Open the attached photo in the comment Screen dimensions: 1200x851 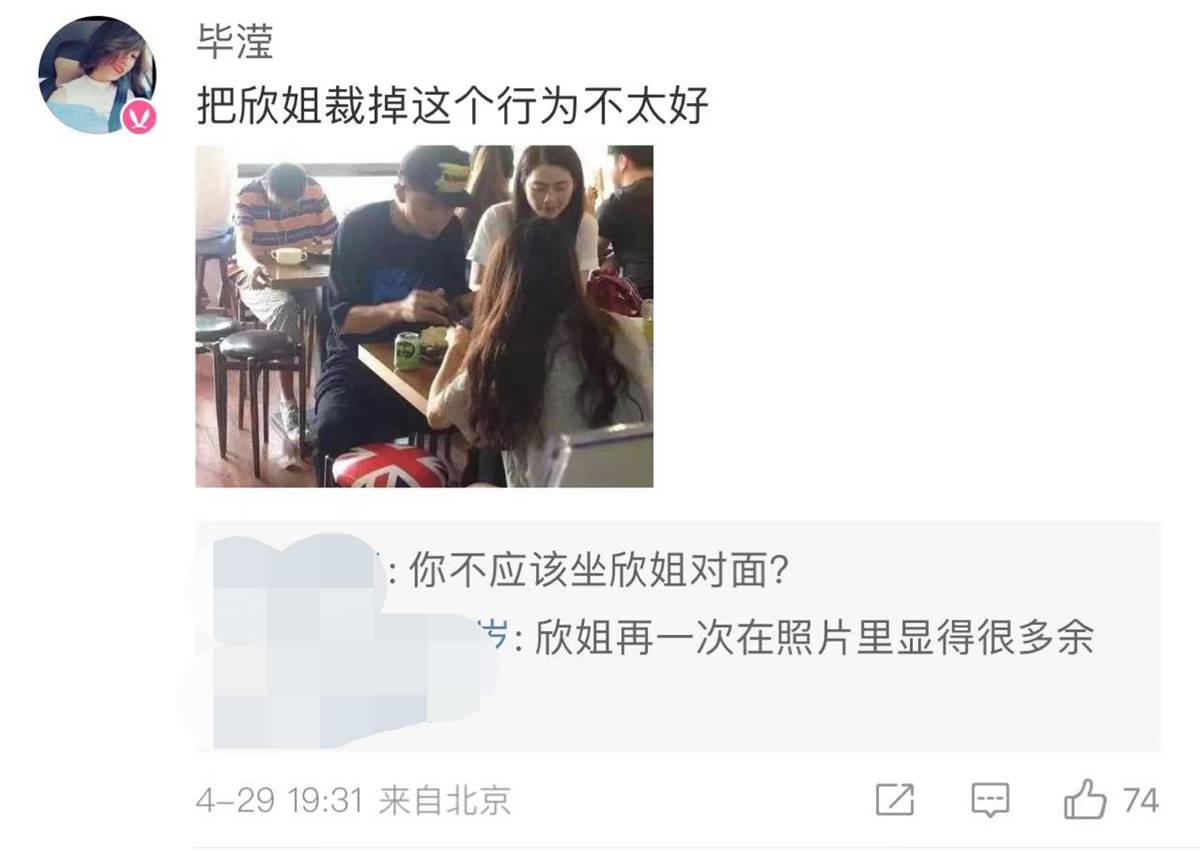pyautogui.click(x=424, y=316)
